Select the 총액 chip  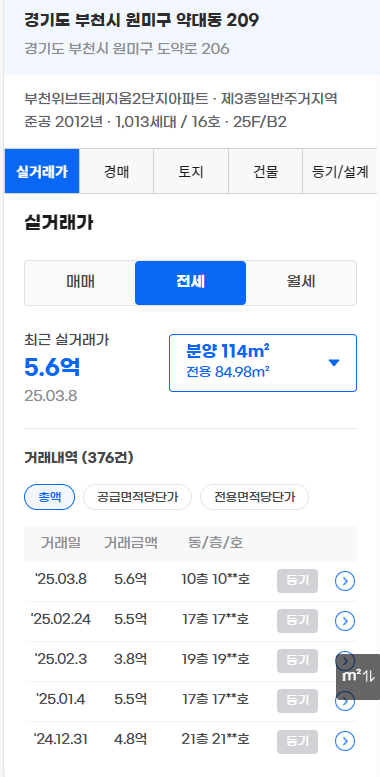point(50,497)
